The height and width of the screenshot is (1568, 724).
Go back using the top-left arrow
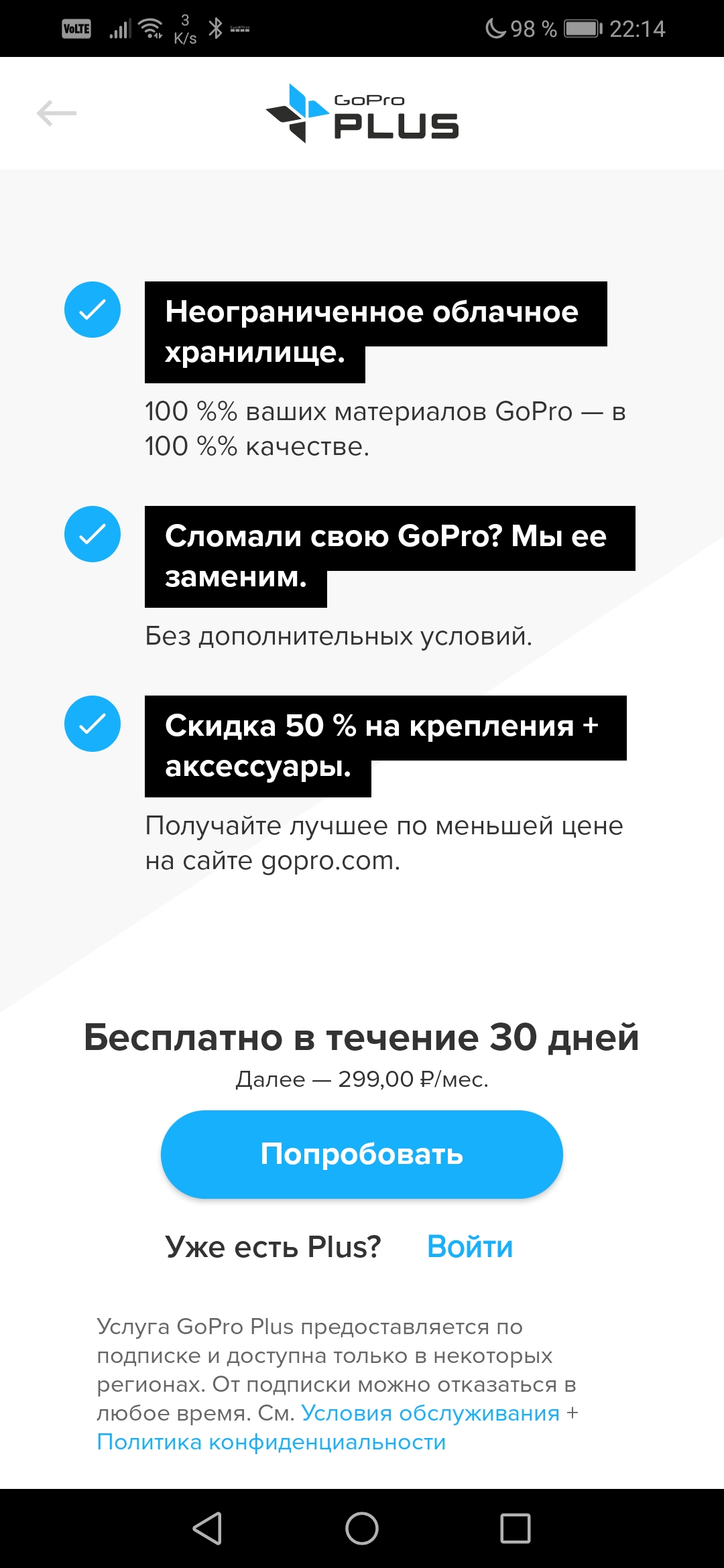point(56,113)
